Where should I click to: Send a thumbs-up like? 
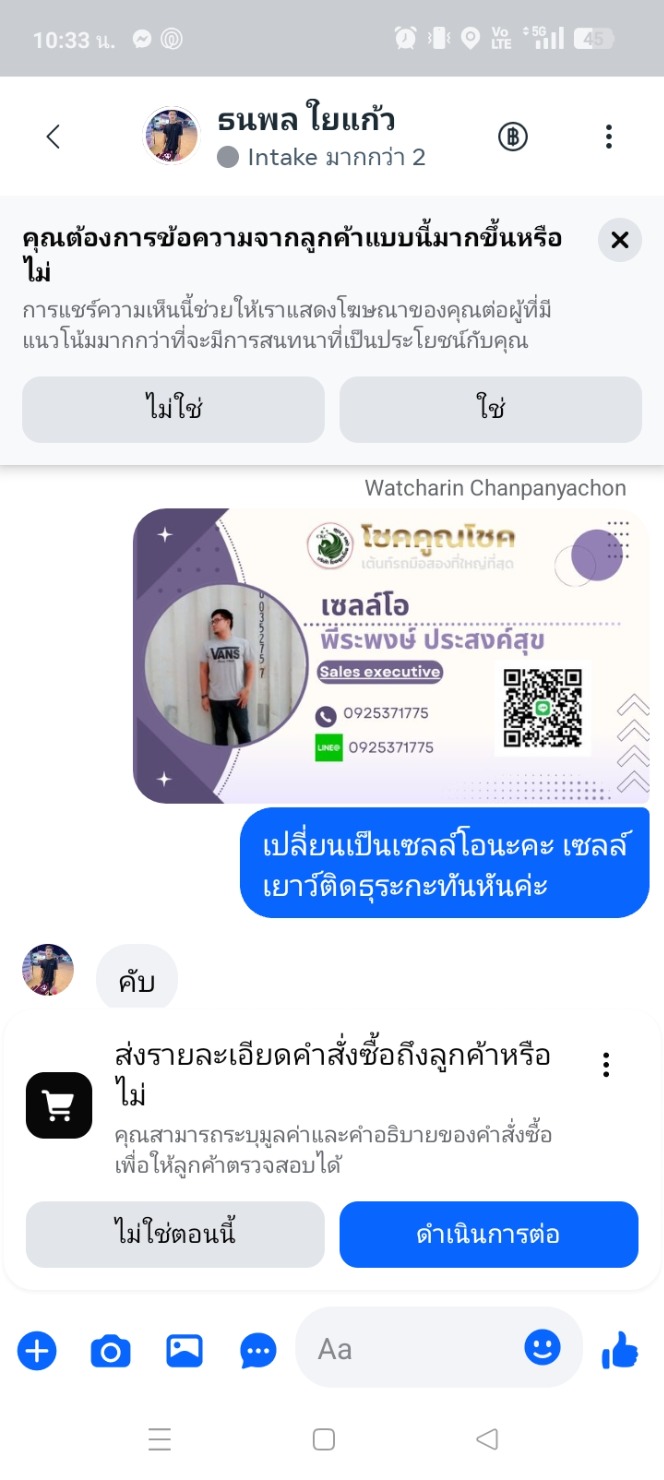(x=620, y=1352)
